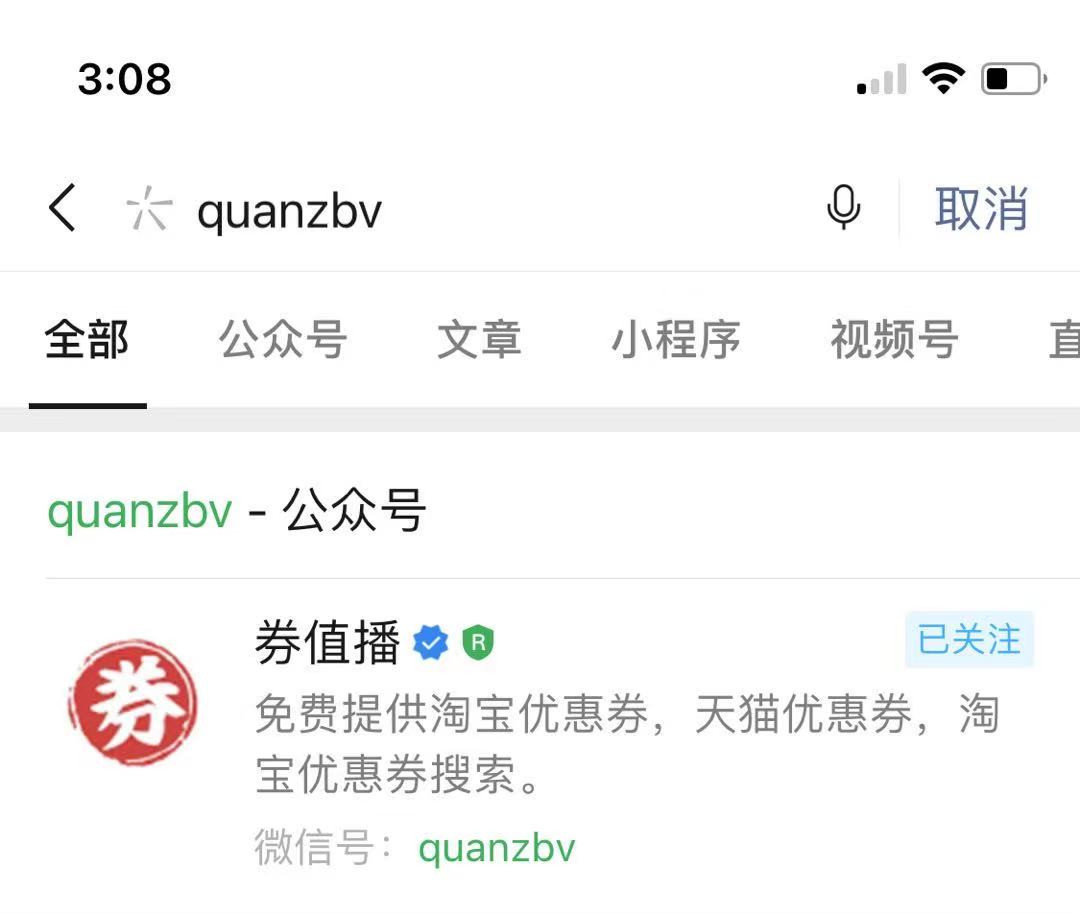
Task: Switch to the 小程序 tab
Action: (676, 340)
